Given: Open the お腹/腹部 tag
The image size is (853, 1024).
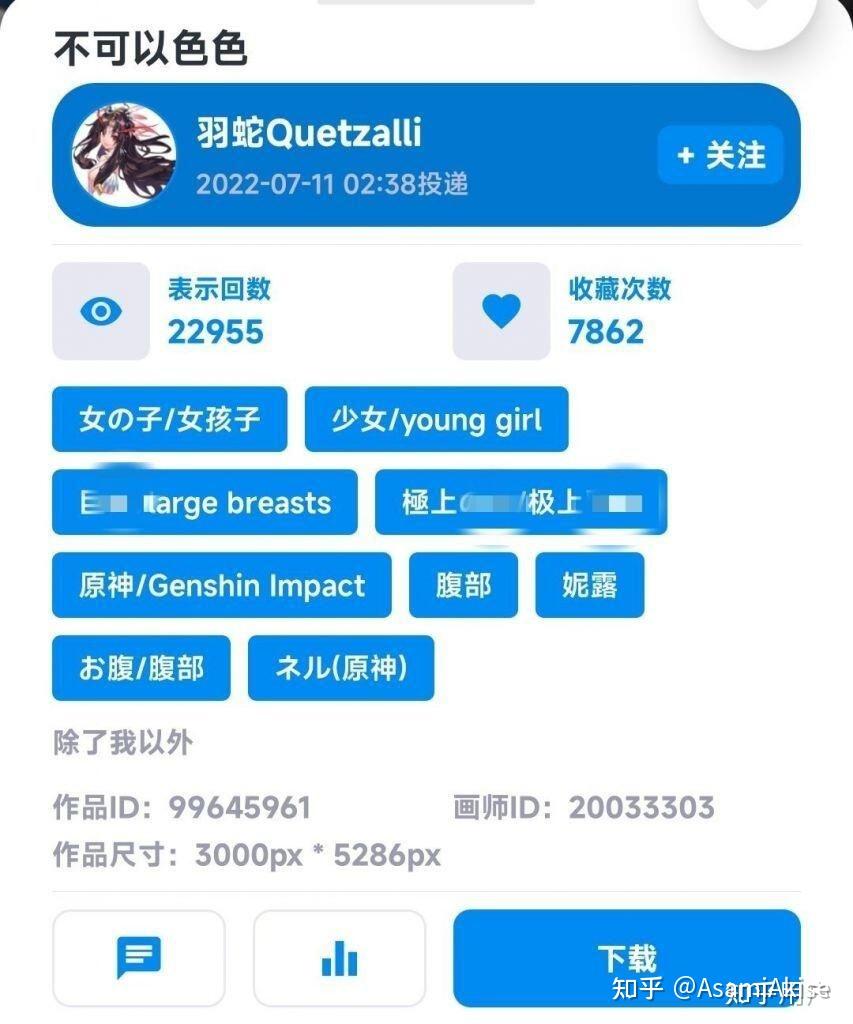Looking at the screenshot, I should pos(141,668).
